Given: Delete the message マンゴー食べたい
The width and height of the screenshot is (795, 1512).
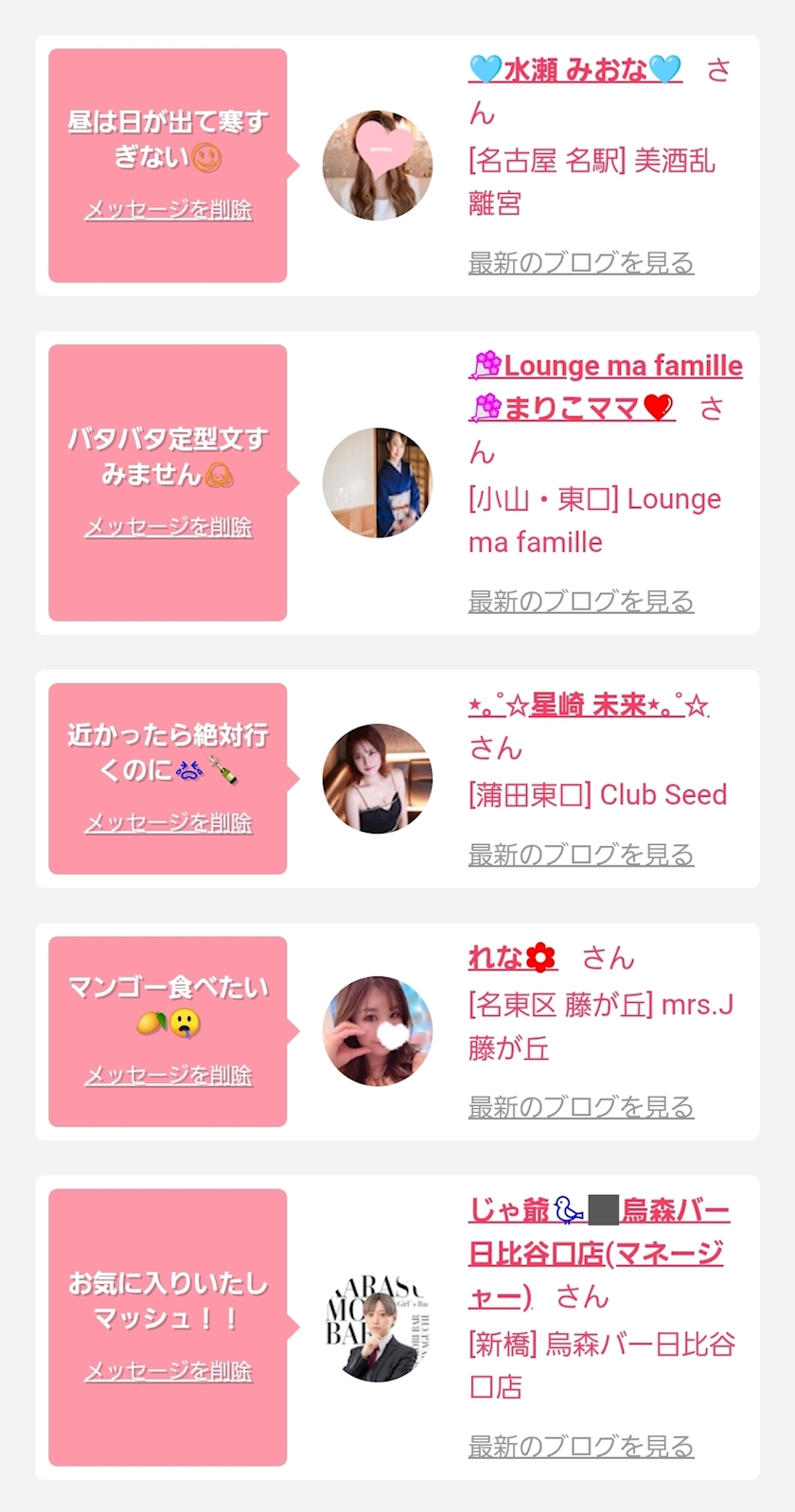Looking at the screenshot, I should coord(168,1076).
